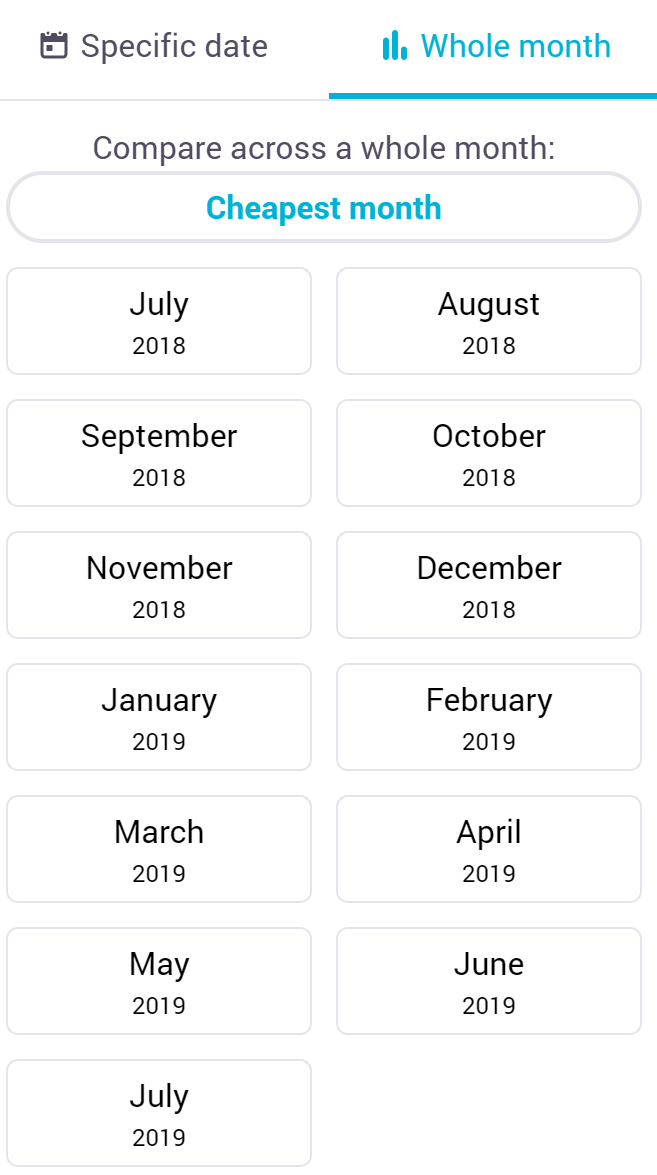Select the Whole month tab
Screen dimensions: 657x1175
(493, 47)
